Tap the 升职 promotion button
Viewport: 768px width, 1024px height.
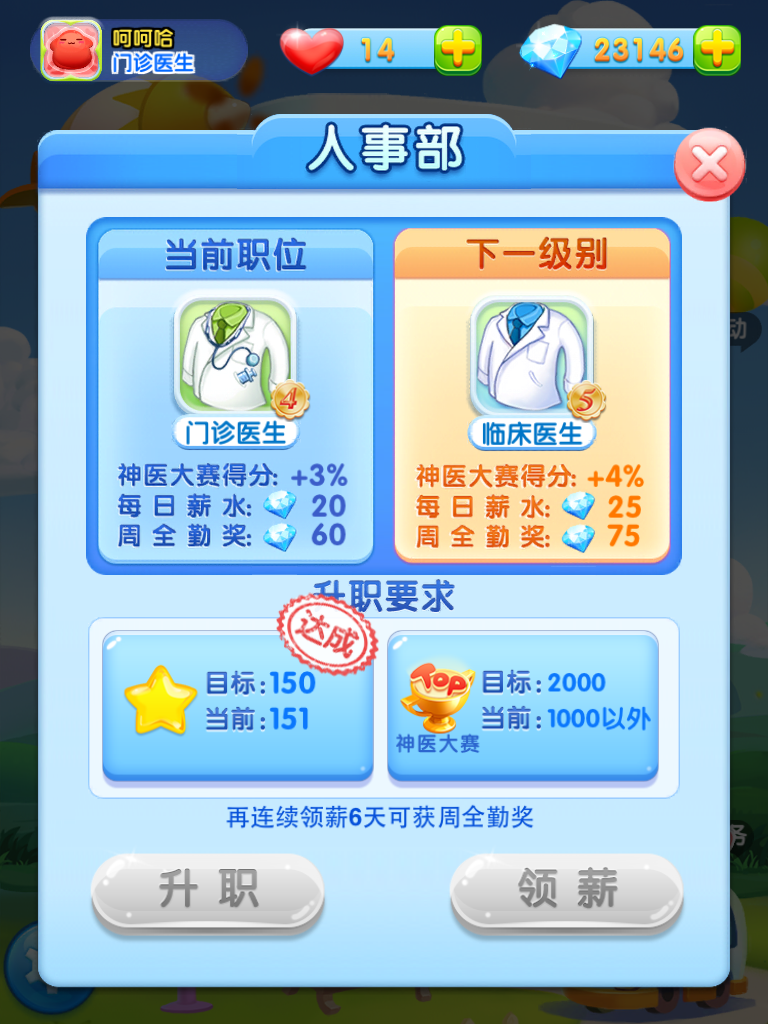pyautogui.click(x=208, y=890)
